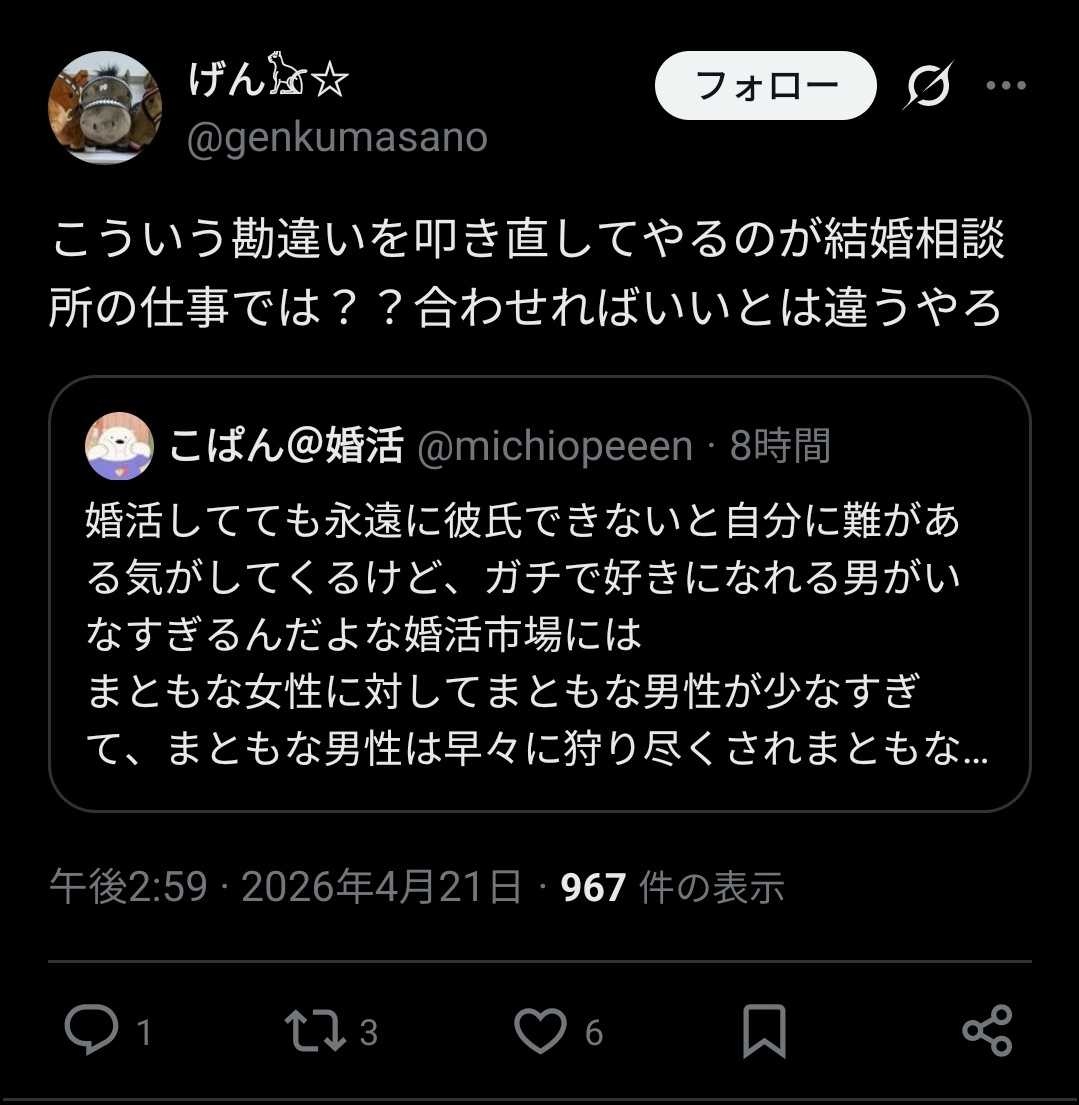The height and width of the screenshot is (1105, 1079).
Task: Open げん's profile picture
Action: 105,108
